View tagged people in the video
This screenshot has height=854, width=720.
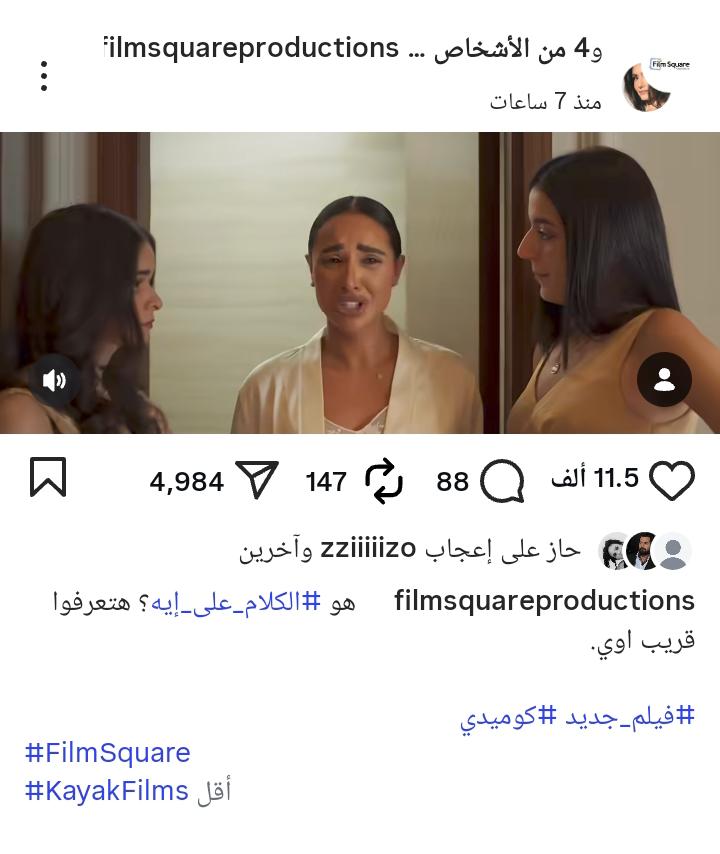point(664,379)
